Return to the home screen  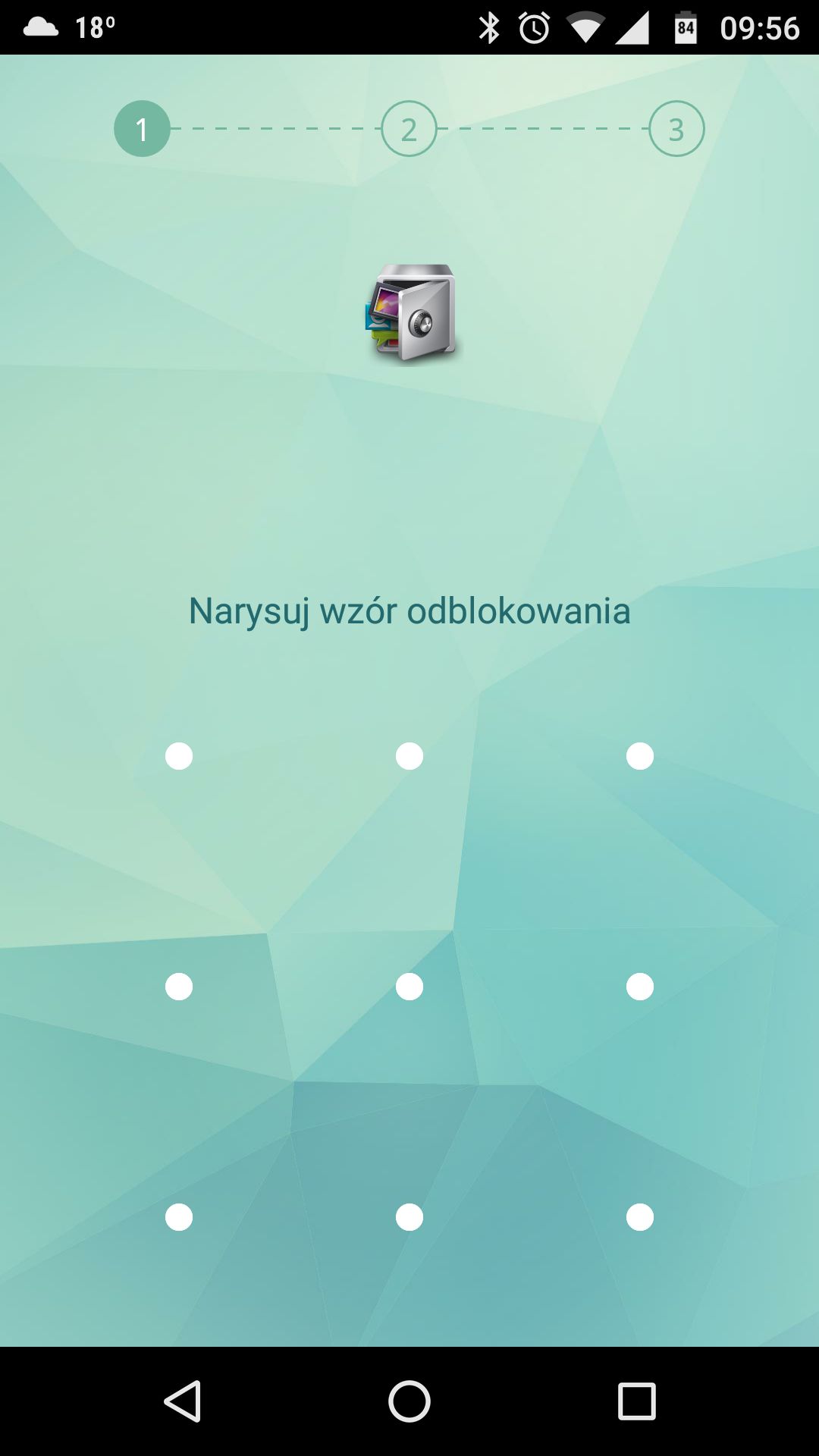point(409,1401)
